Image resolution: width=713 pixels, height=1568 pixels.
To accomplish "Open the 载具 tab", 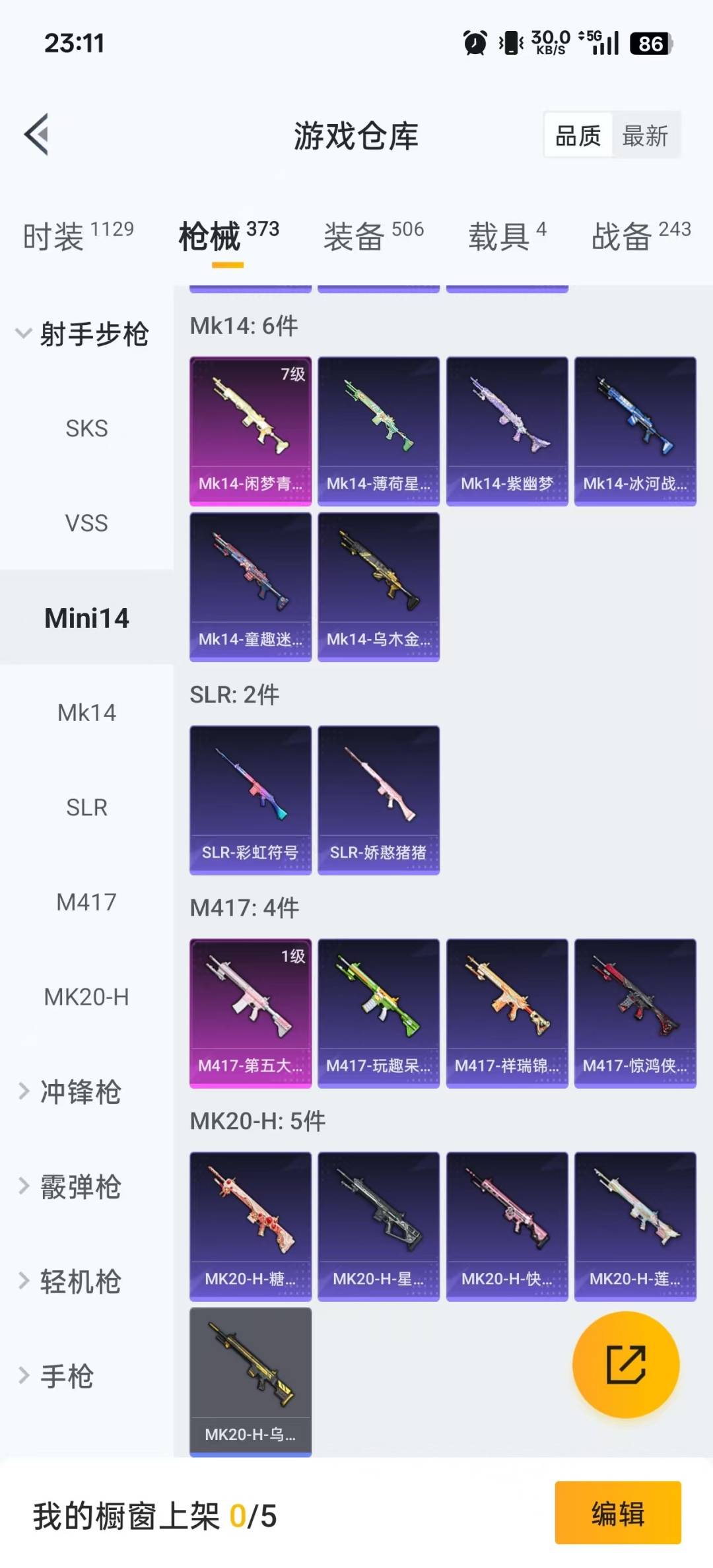I will (x=507, y=236).
